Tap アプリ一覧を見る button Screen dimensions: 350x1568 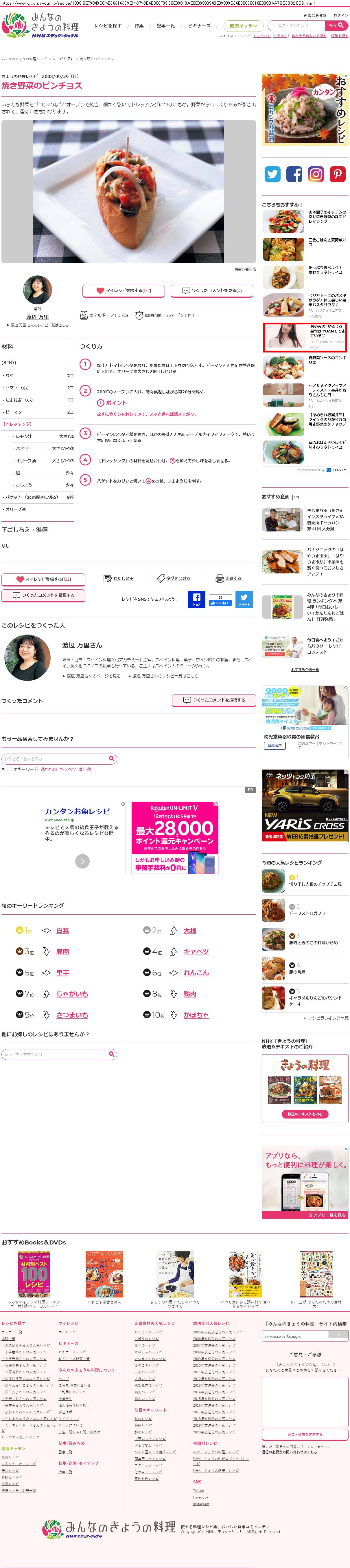click(x=327, y=1215)
